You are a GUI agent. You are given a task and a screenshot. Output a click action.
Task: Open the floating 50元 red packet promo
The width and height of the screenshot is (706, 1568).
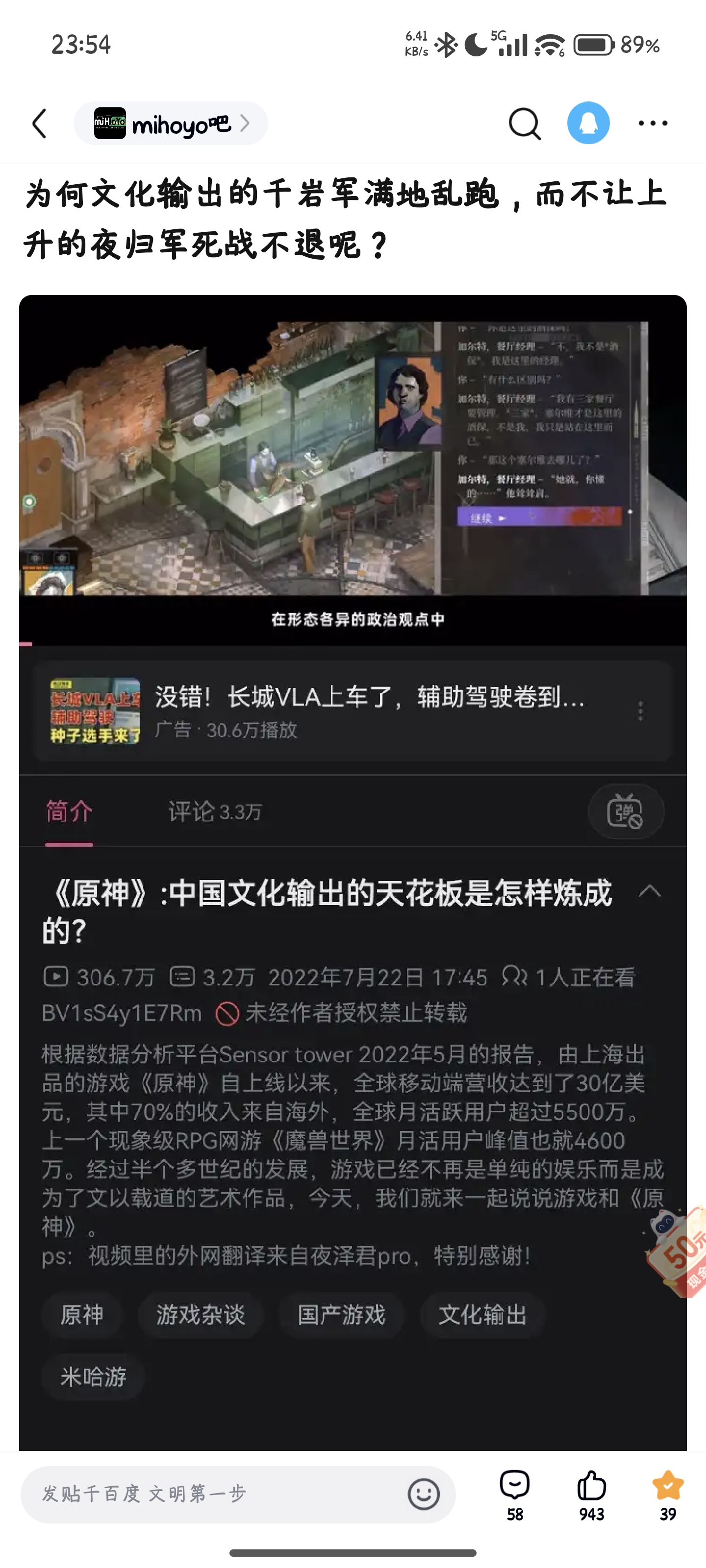tap(679, 1251)
